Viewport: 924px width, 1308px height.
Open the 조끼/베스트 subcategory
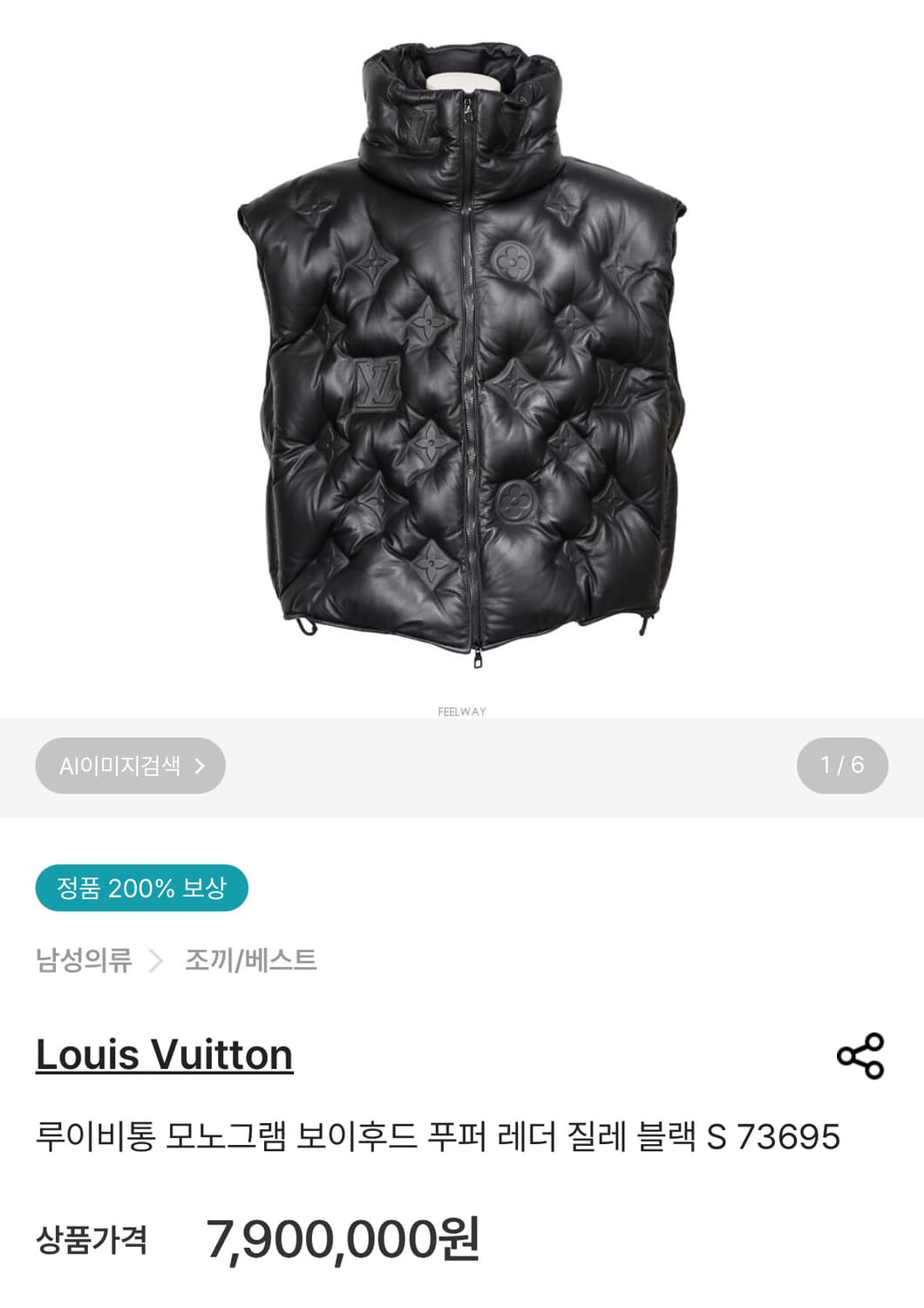pyautogui.click(x=250, y=960)
